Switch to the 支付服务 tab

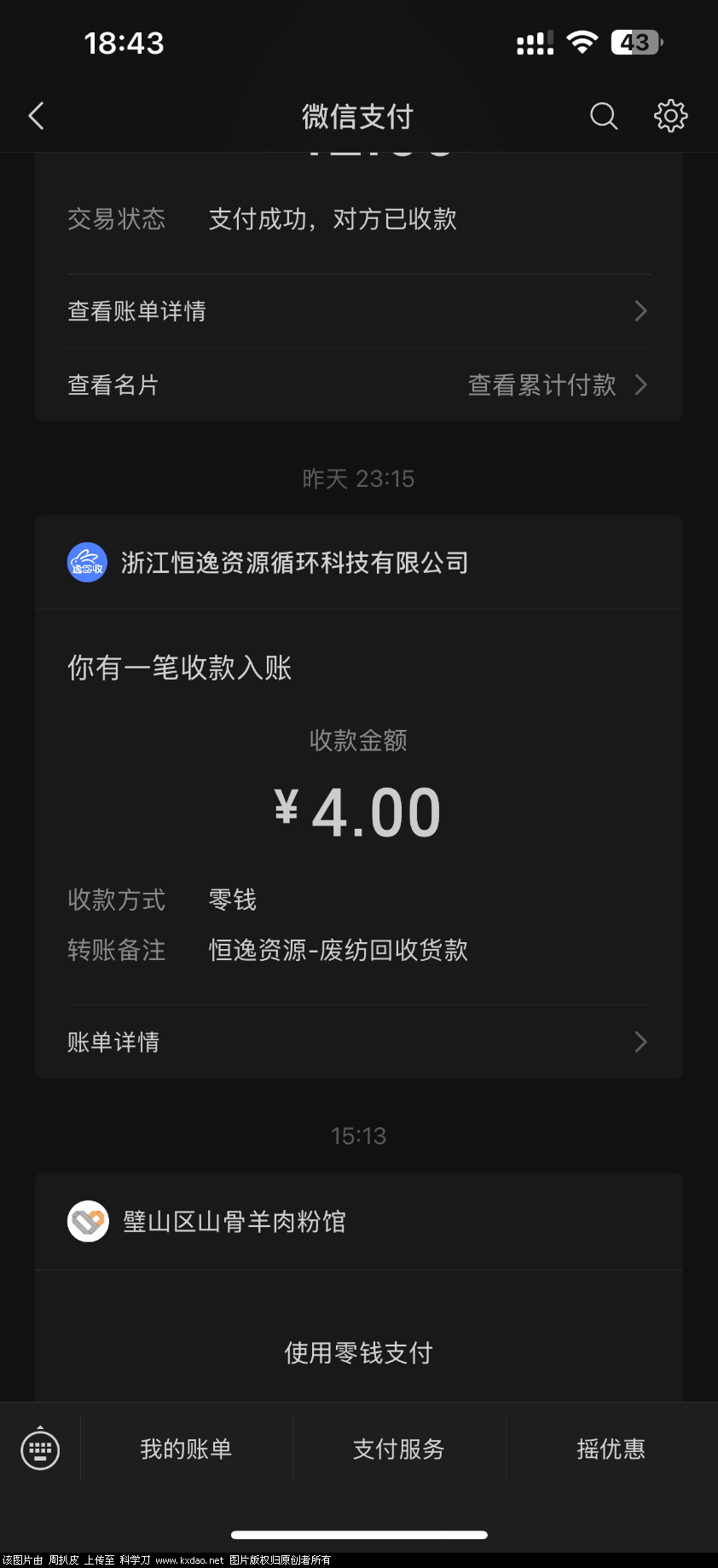398,1449
